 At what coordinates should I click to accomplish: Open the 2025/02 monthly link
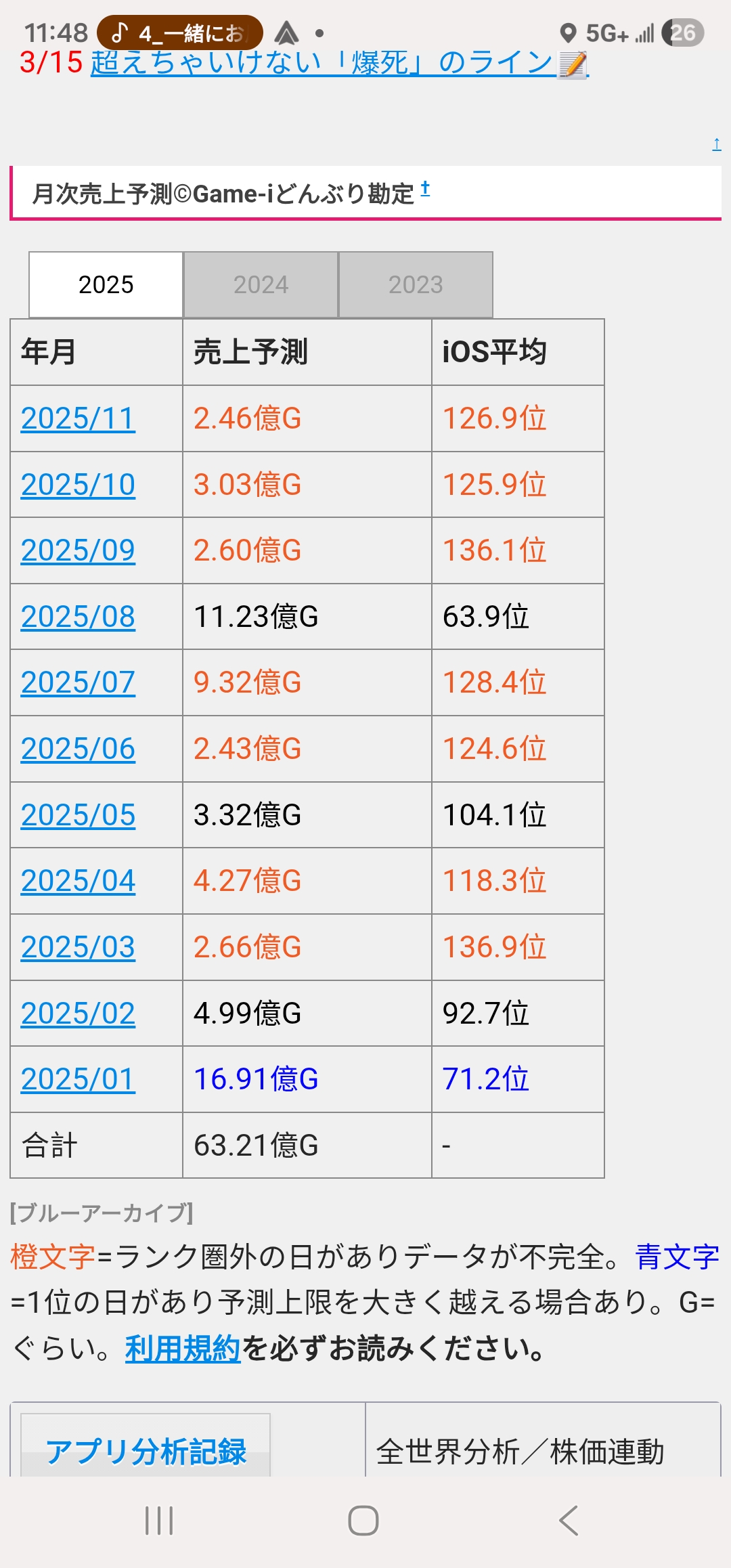[78, 1014]
